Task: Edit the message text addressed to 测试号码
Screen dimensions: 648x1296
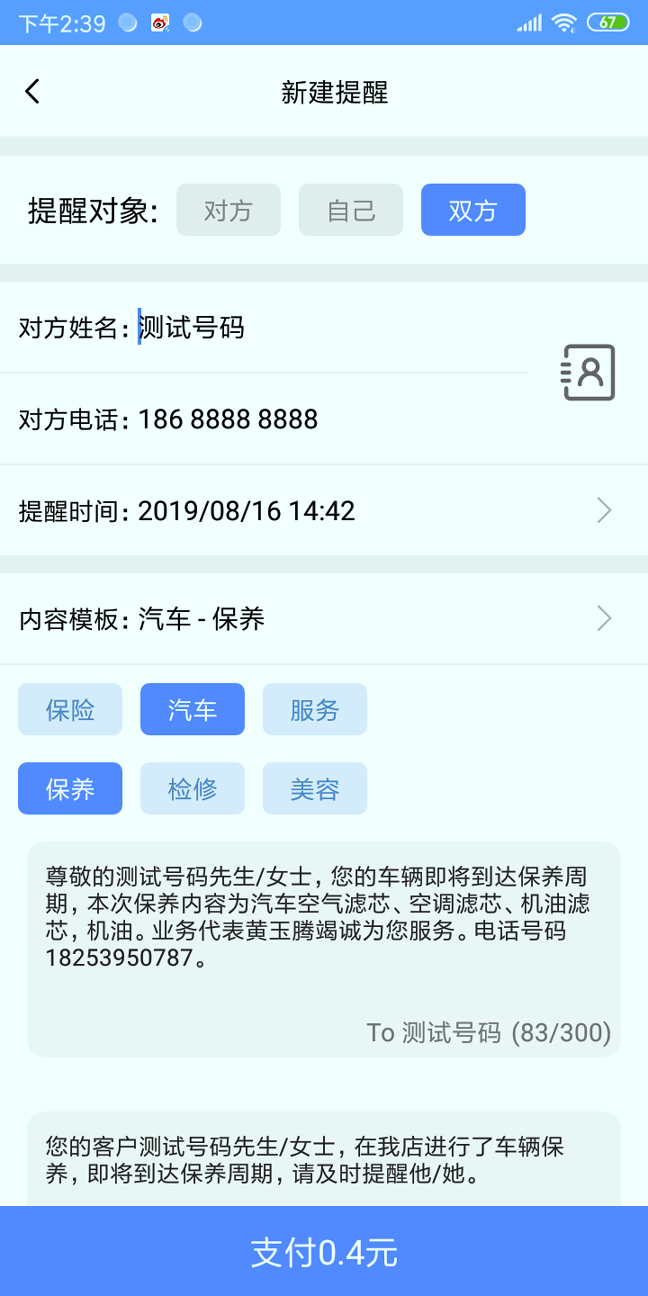Action: [324, 949]
